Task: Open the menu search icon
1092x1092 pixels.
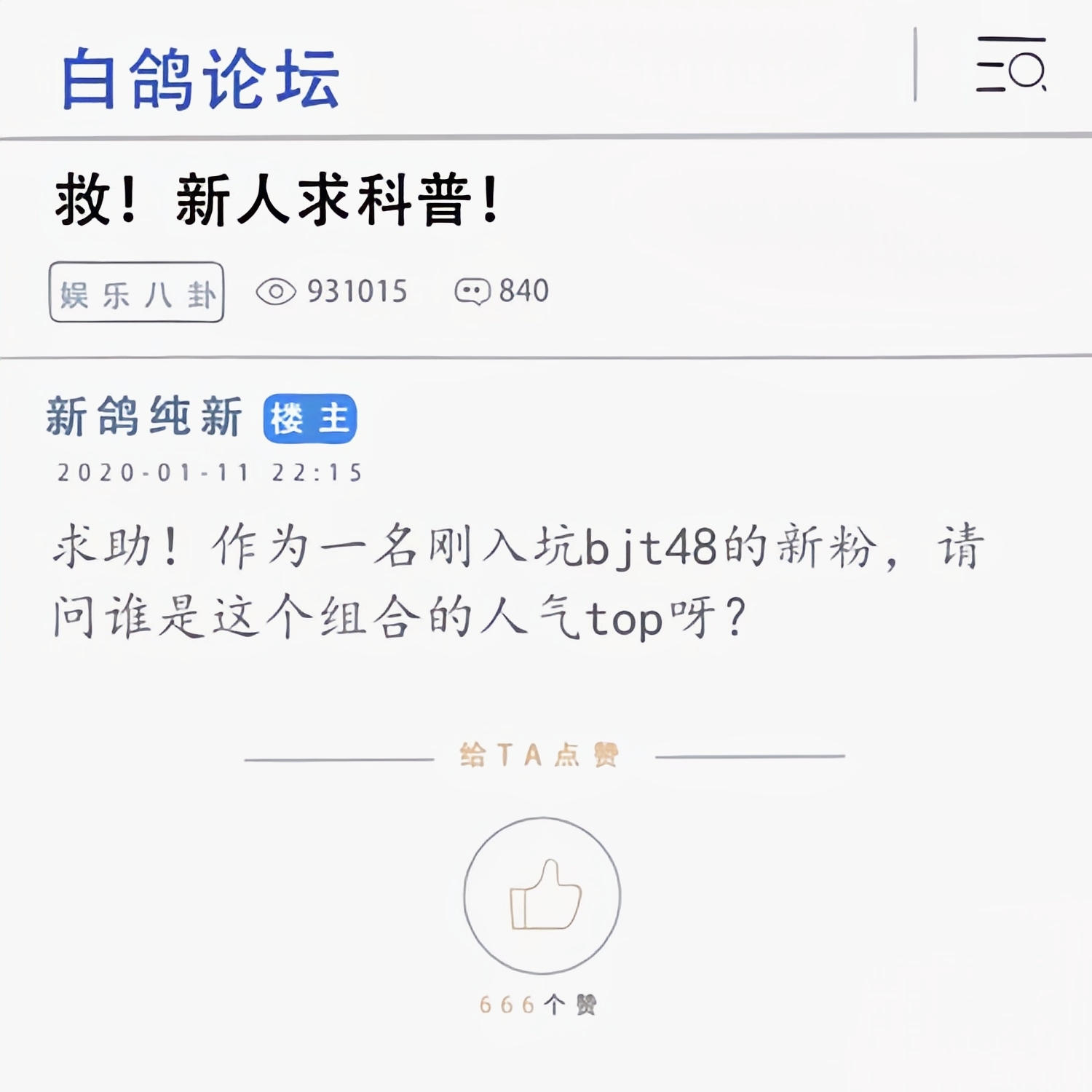Action: click(1011, 65)
